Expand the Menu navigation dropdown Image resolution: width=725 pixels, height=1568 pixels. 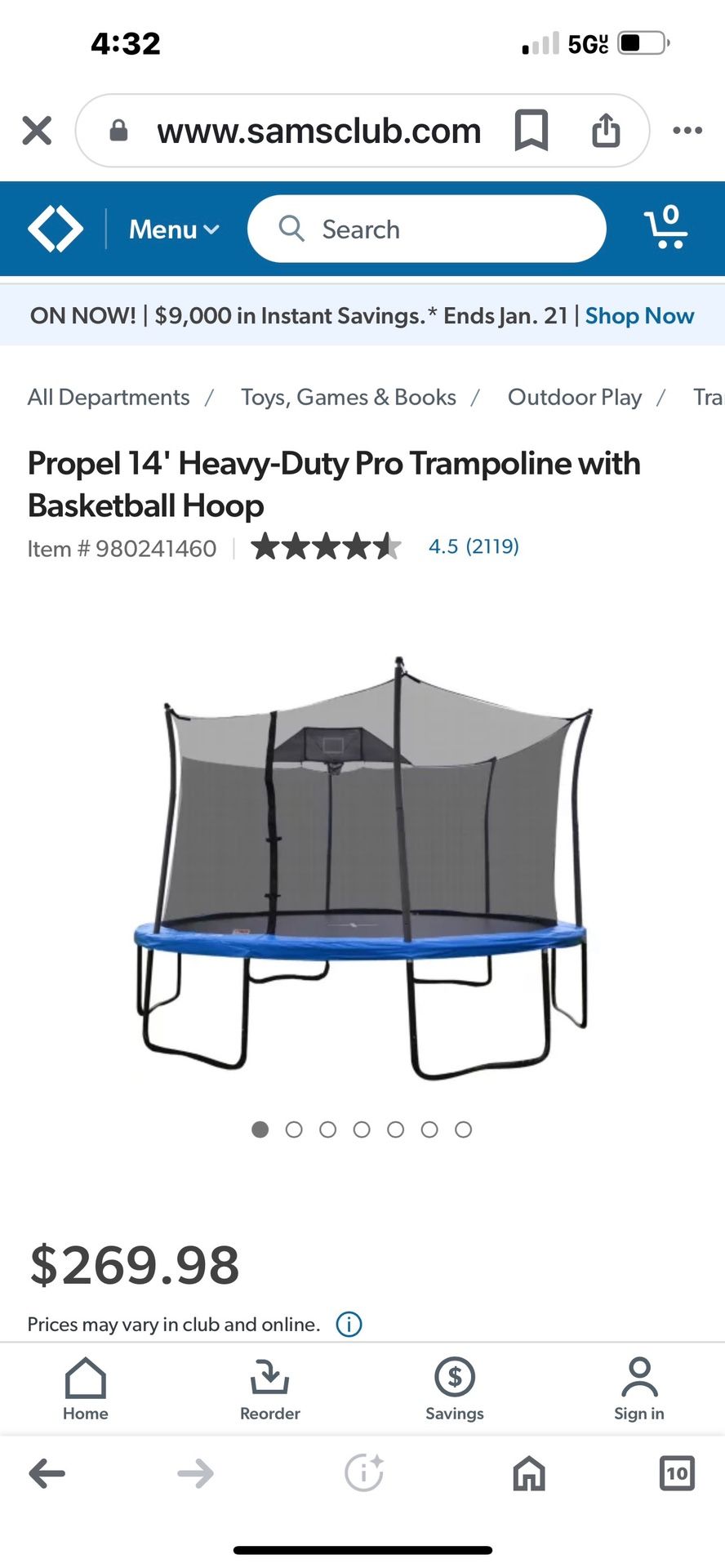[x=173, y=229]
